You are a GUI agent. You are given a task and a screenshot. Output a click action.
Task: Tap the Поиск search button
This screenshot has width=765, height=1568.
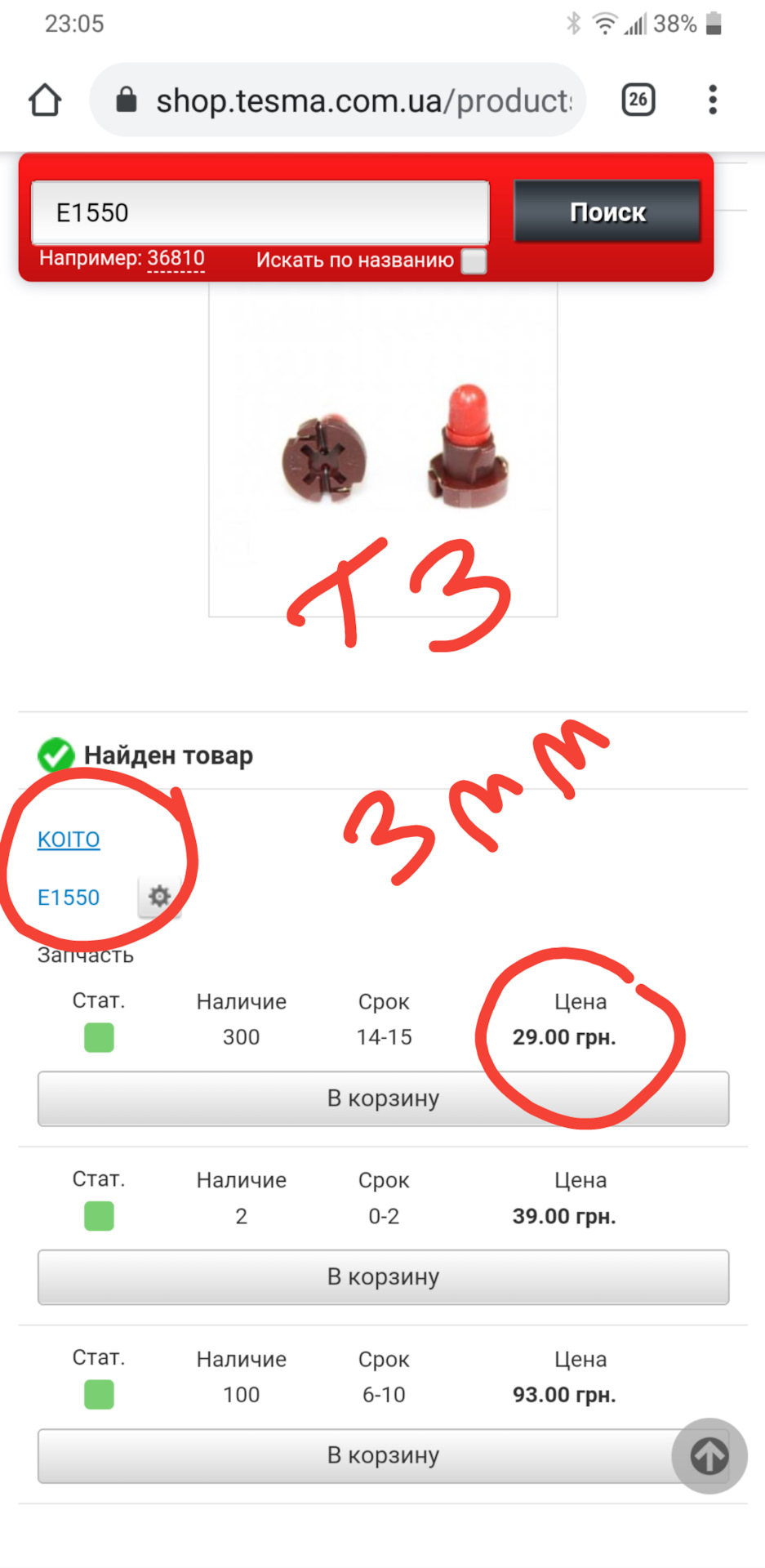tap(607, 212)
